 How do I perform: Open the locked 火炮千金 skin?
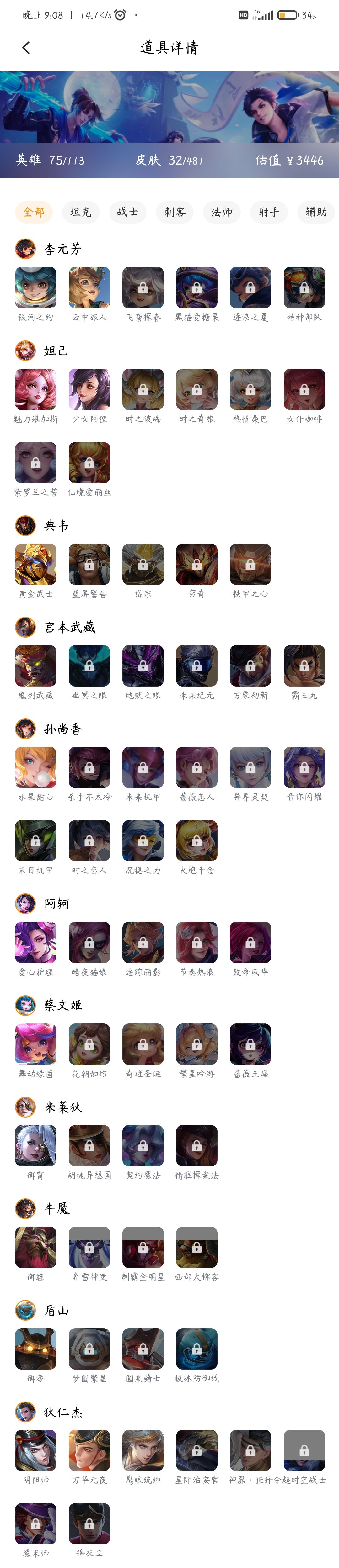click(196, 841)
